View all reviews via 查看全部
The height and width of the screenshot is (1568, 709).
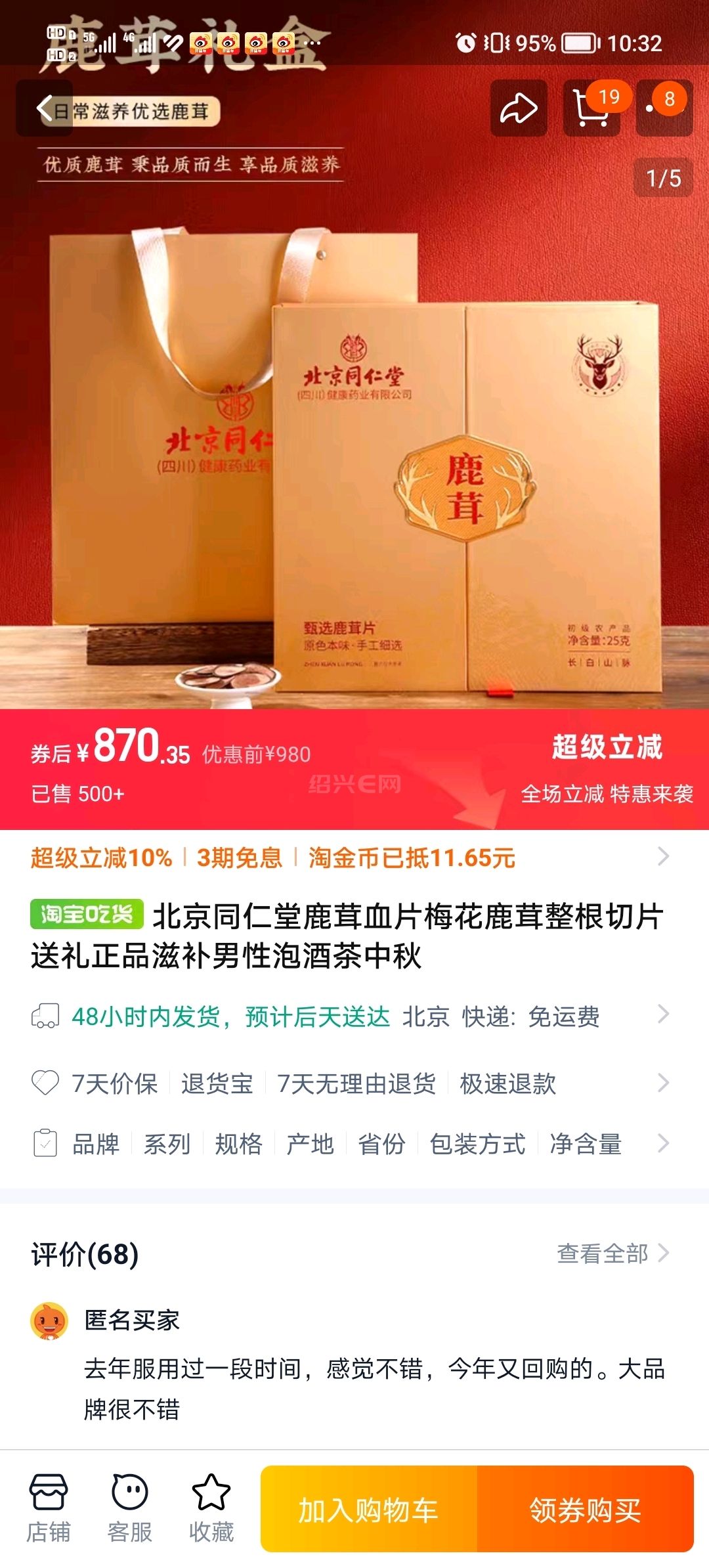(612, 1253)
